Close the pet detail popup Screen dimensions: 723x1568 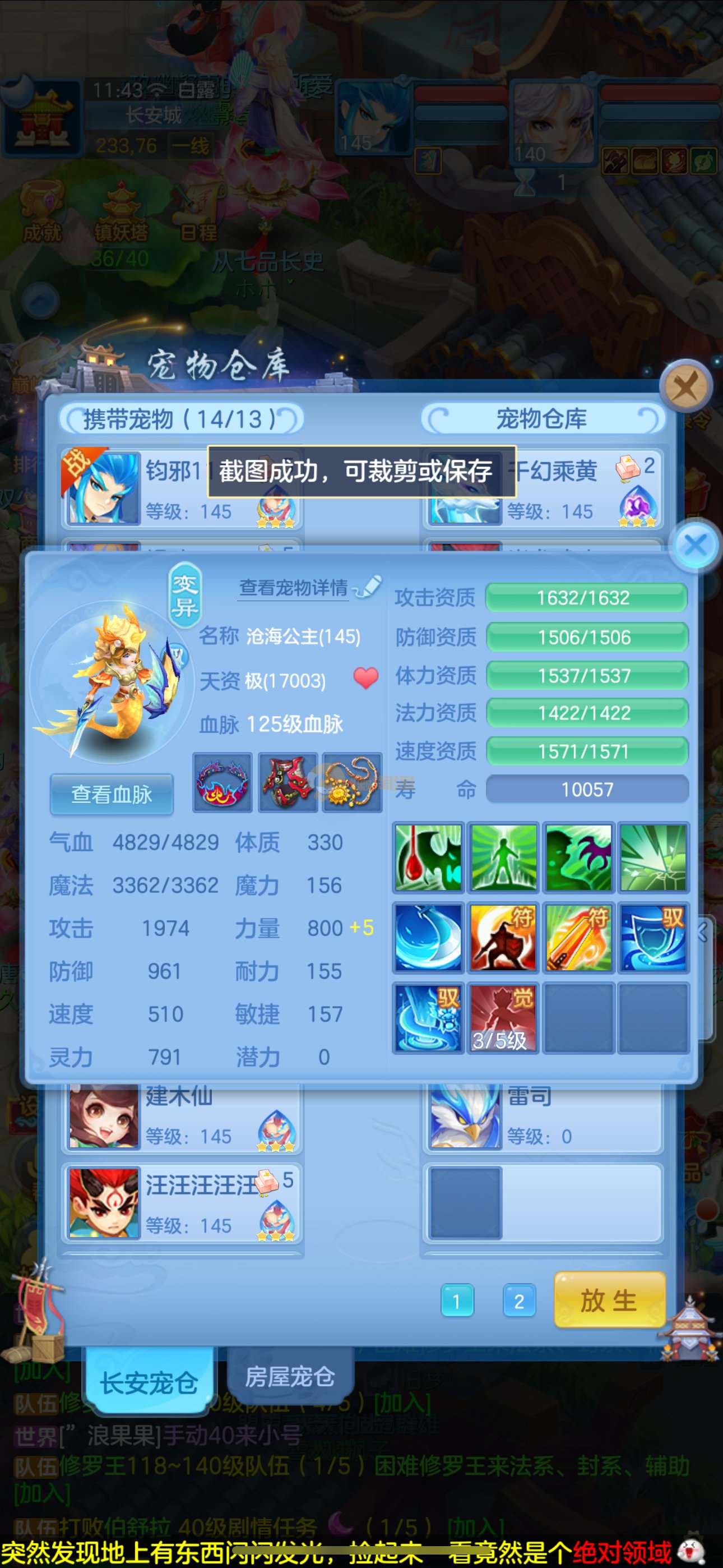pyautogui.click(x=696, y=545)
